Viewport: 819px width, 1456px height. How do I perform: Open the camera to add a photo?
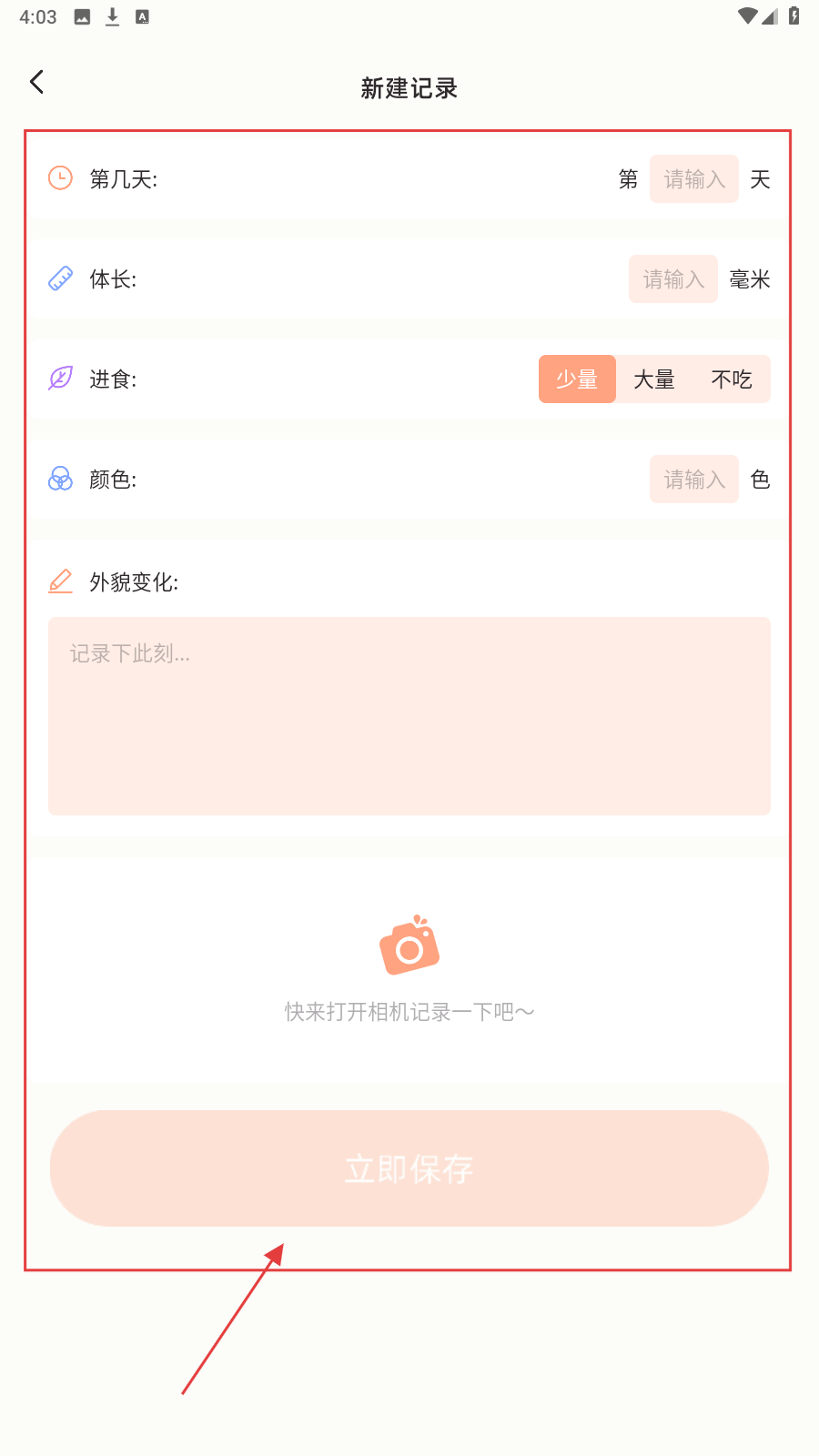pos(409,946)
